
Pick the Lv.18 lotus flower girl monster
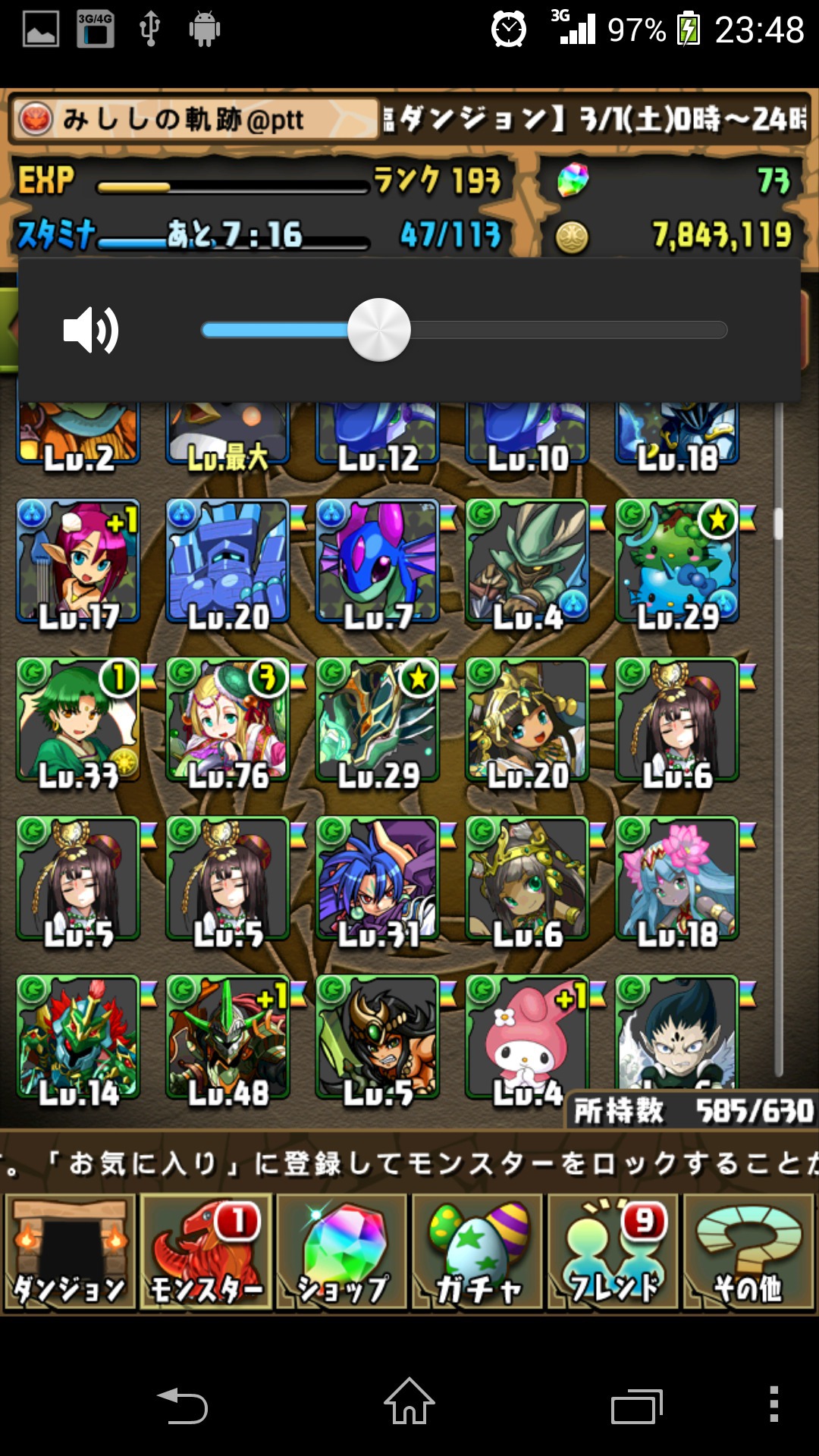point(677,880)
